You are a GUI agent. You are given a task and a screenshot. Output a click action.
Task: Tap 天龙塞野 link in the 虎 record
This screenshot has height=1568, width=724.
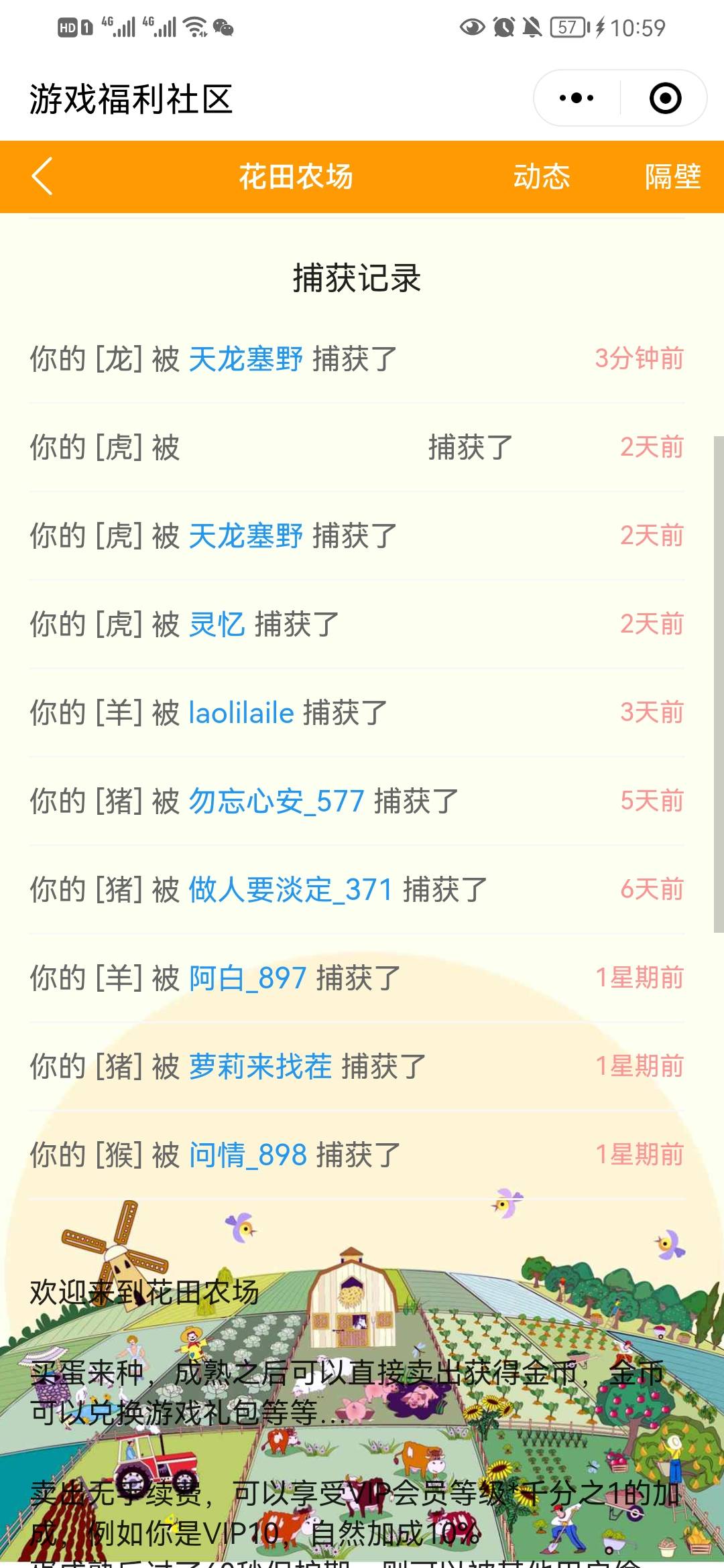tap(245, 536)
